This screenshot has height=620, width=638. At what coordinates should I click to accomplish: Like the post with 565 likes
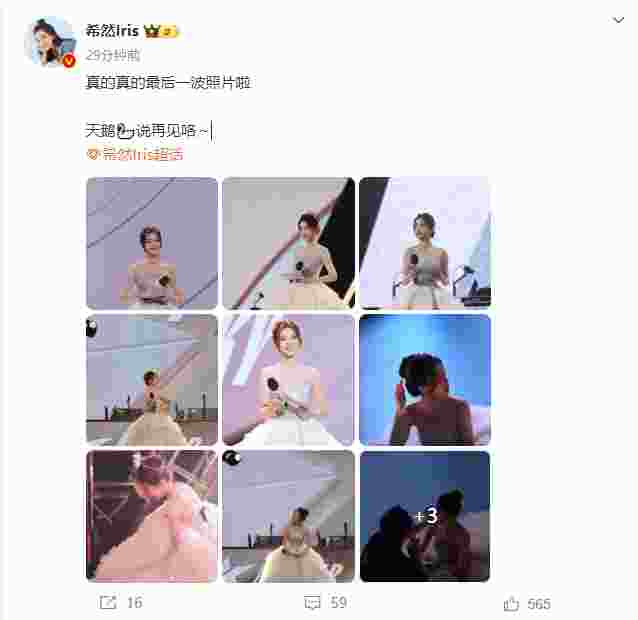click(x=527, y=603)
